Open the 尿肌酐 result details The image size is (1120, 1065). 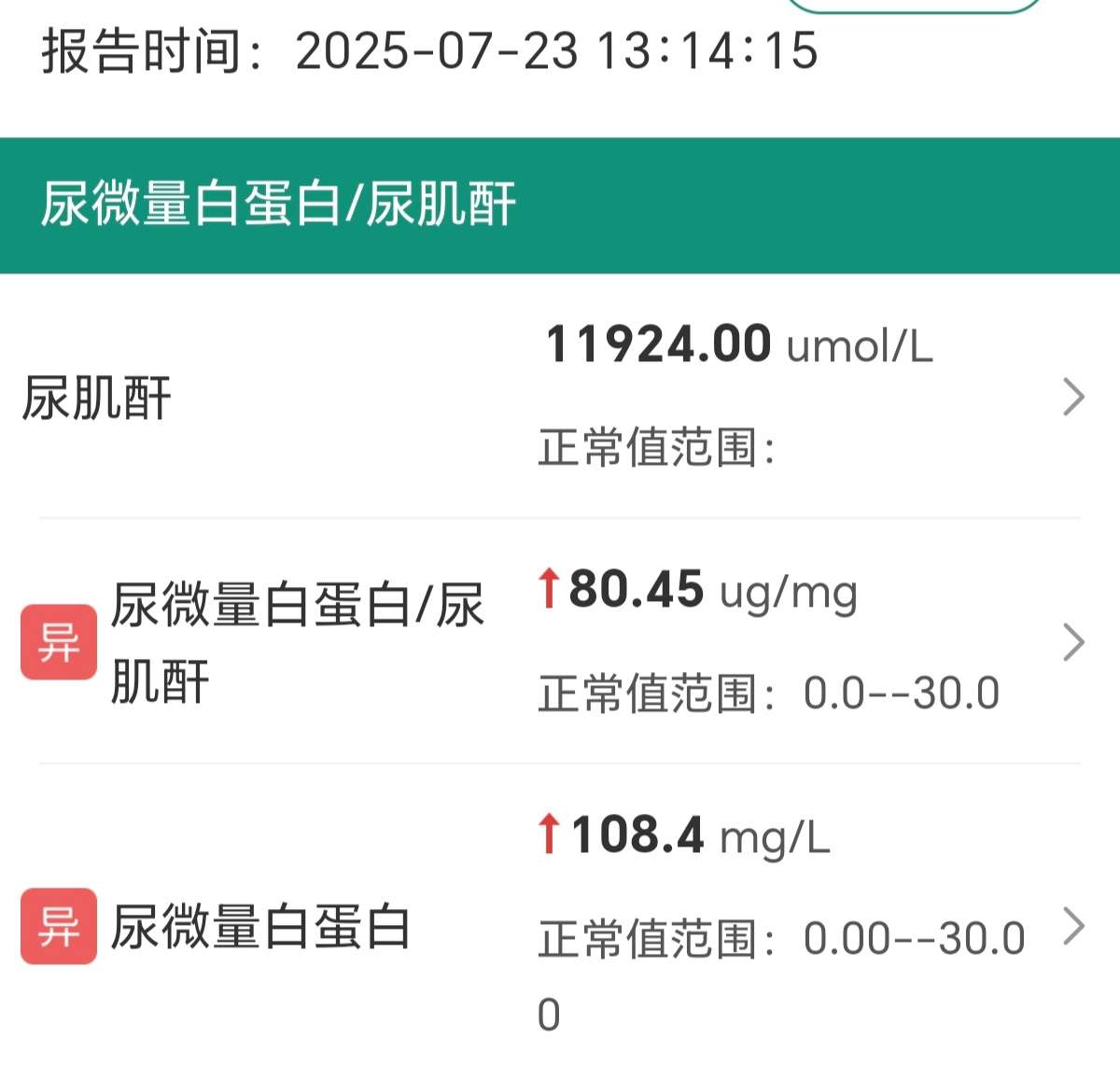1073,397
